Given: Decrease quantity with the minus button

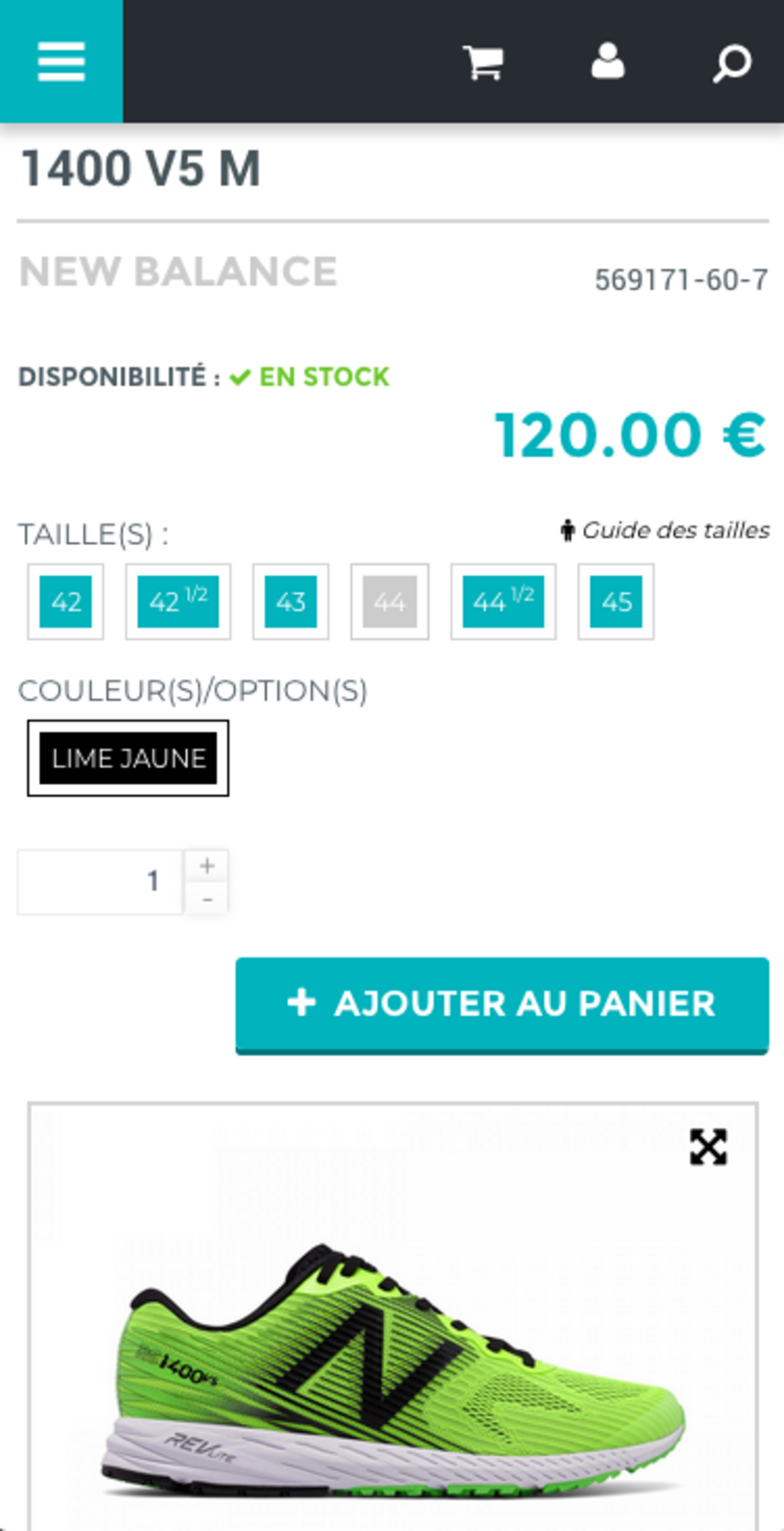Looking at the screenshot, I should pos(207,899).
